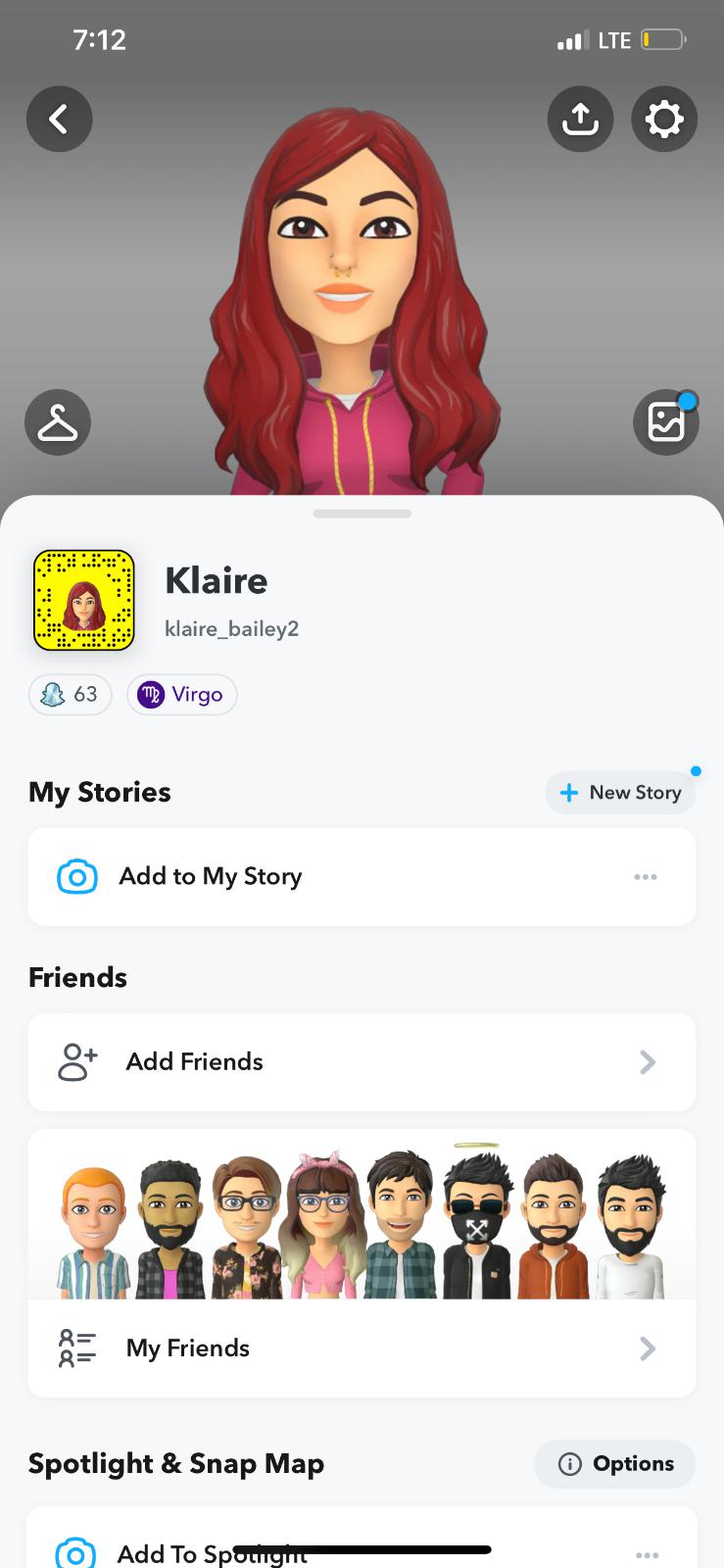Viewport: 724px width, 1568px height.
Task: Share the profile via upload icon
Action: pyautogui.click(x=580, y=120)
